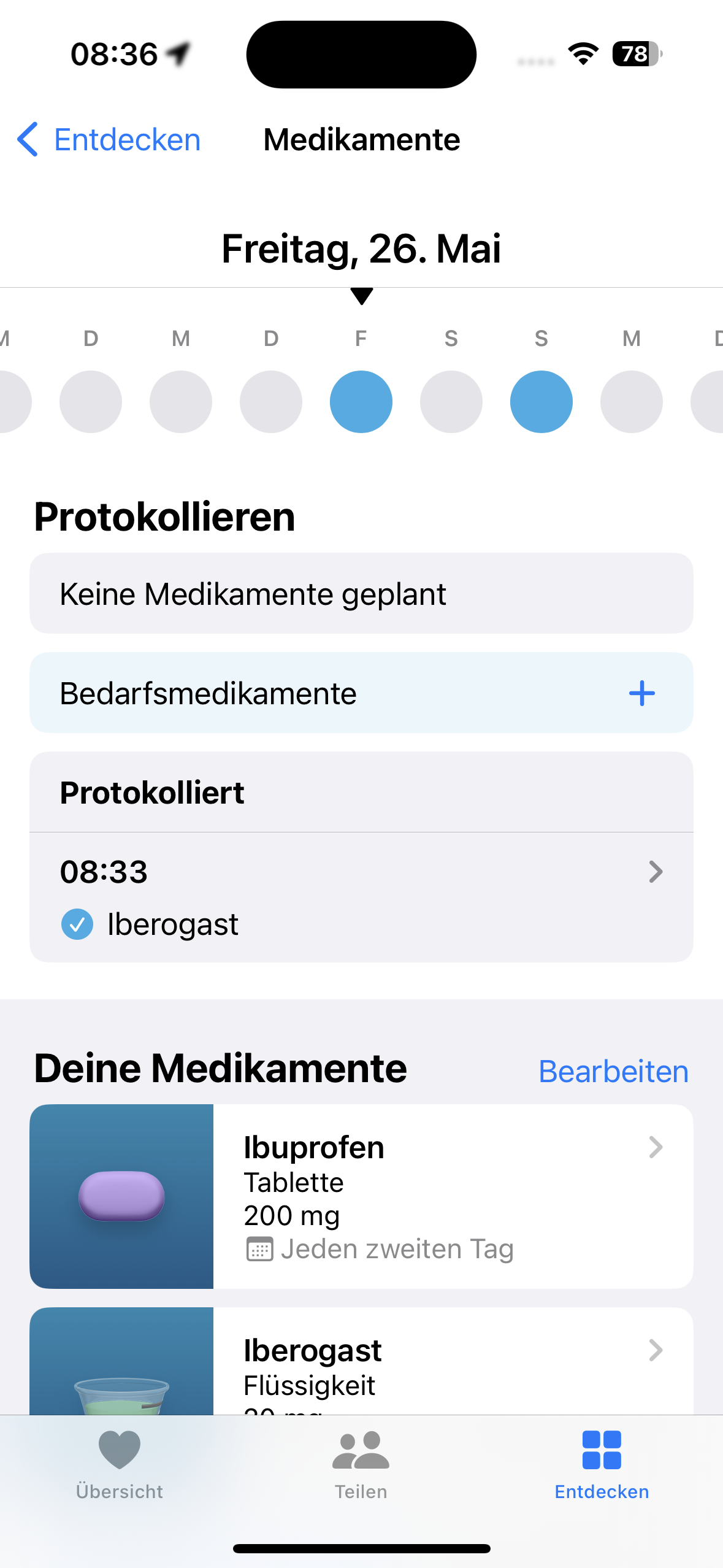Viewport: 723px width, 1568px height.
Task: Open the 08:33 Iberogast log entry
Action: [361, 897]
